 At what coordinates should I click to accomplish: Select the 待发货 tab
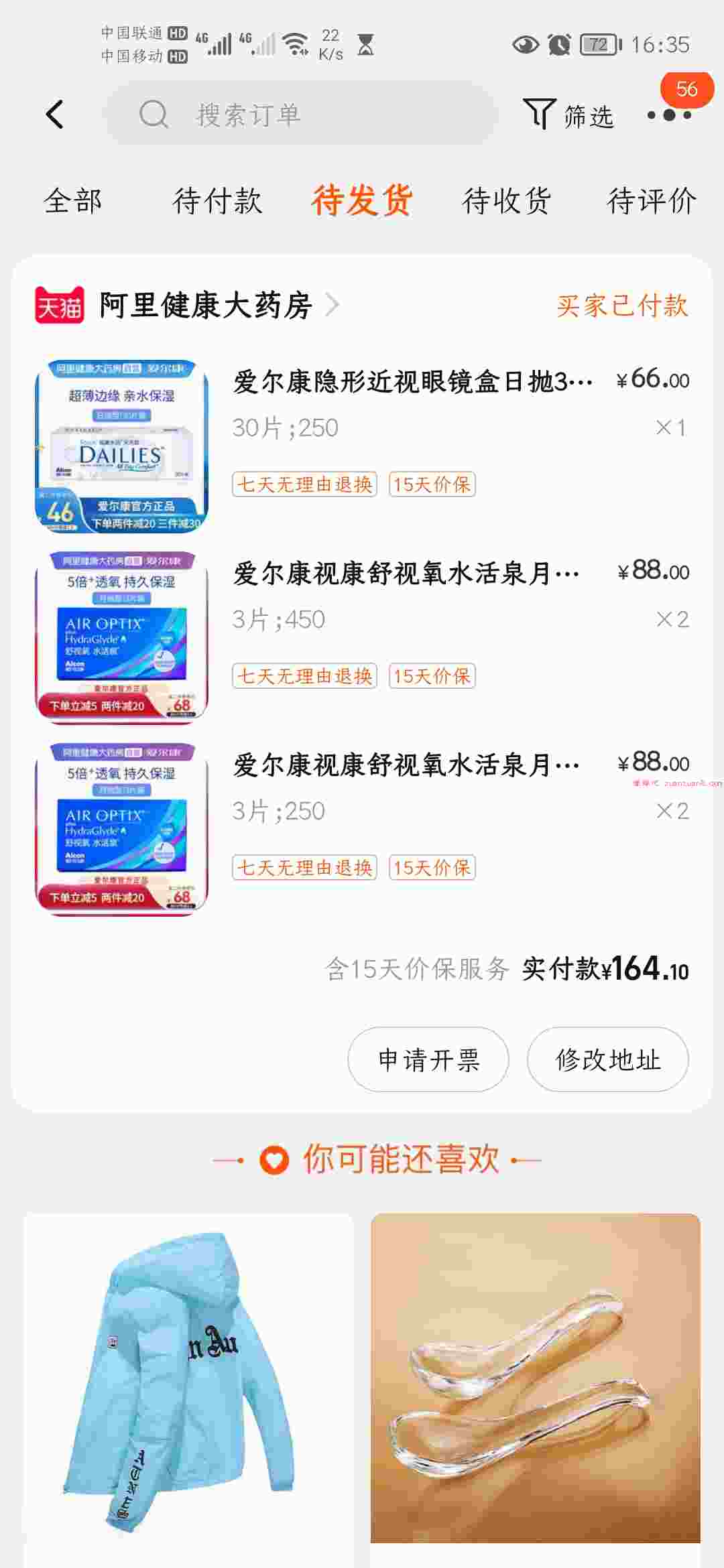pyautogui.click(x=362, y=200)
